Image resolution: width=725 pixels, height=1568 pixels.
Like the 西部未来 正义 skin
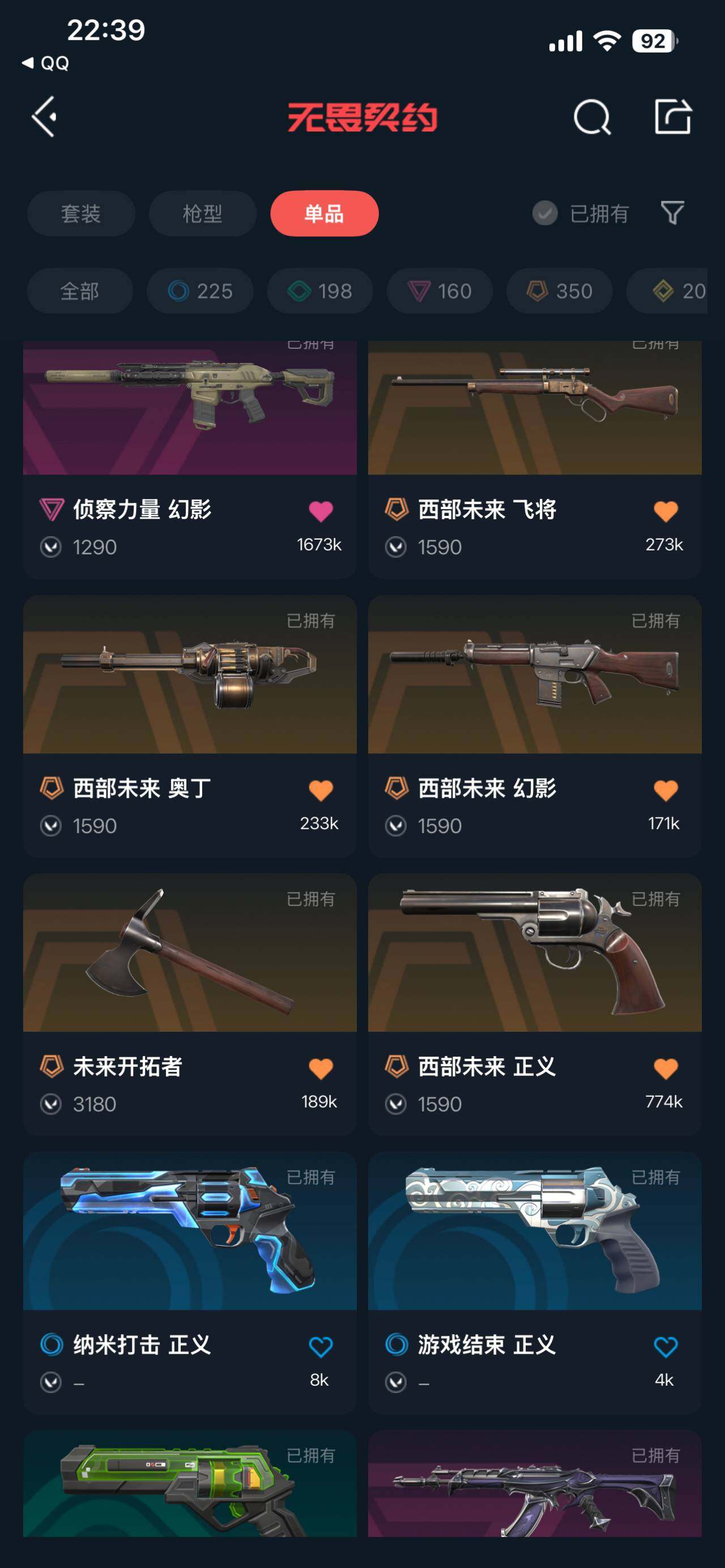pos(666,1069)
